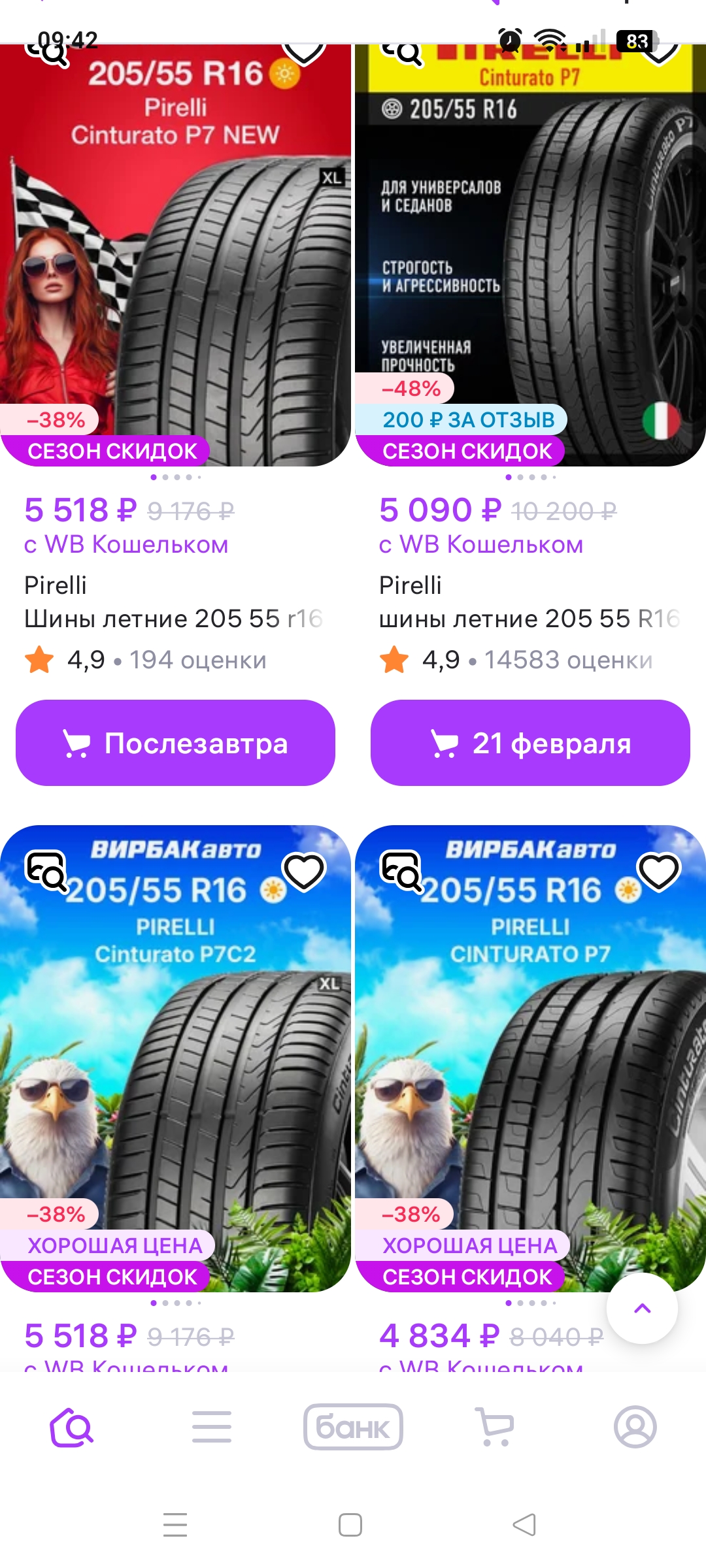Tap the Послезавтра delivery button
Image resolution: width=706 pixels, height=1568 pixels.
point(175,743)
